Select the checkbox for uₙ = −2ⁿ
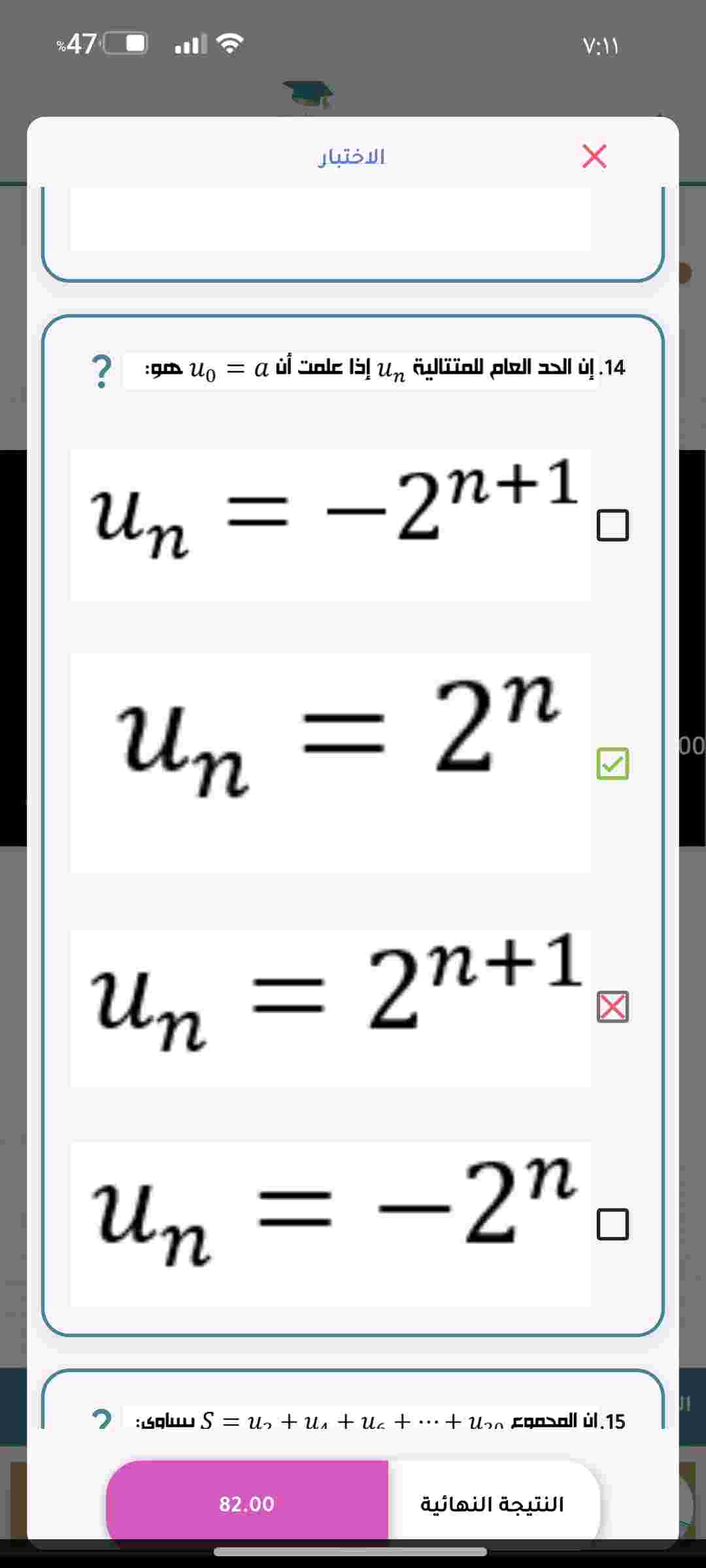The image size is (706, 1568). tap(613, 1224)
